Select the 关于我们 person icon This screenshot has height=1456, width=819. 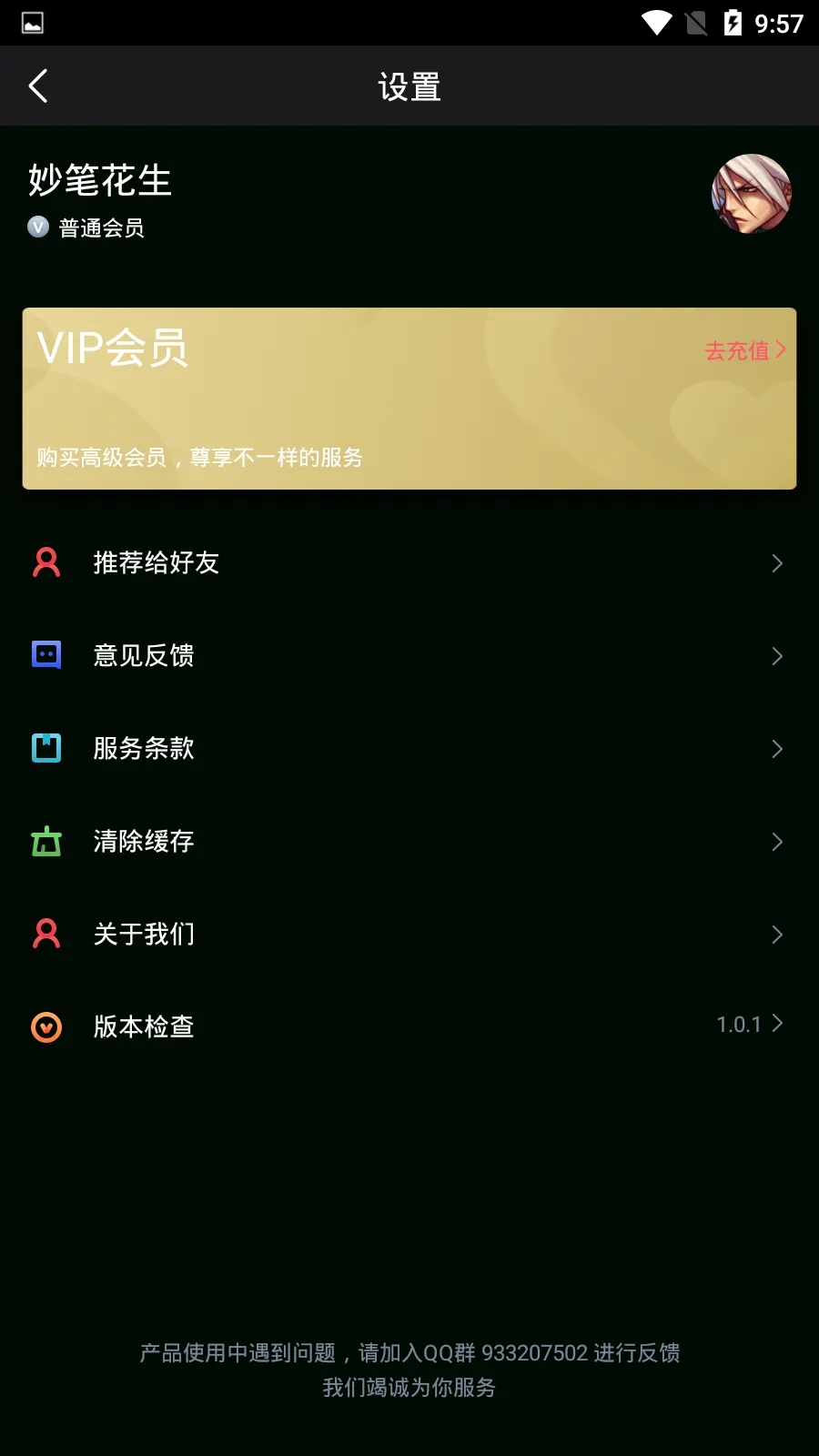pos(45,934)
